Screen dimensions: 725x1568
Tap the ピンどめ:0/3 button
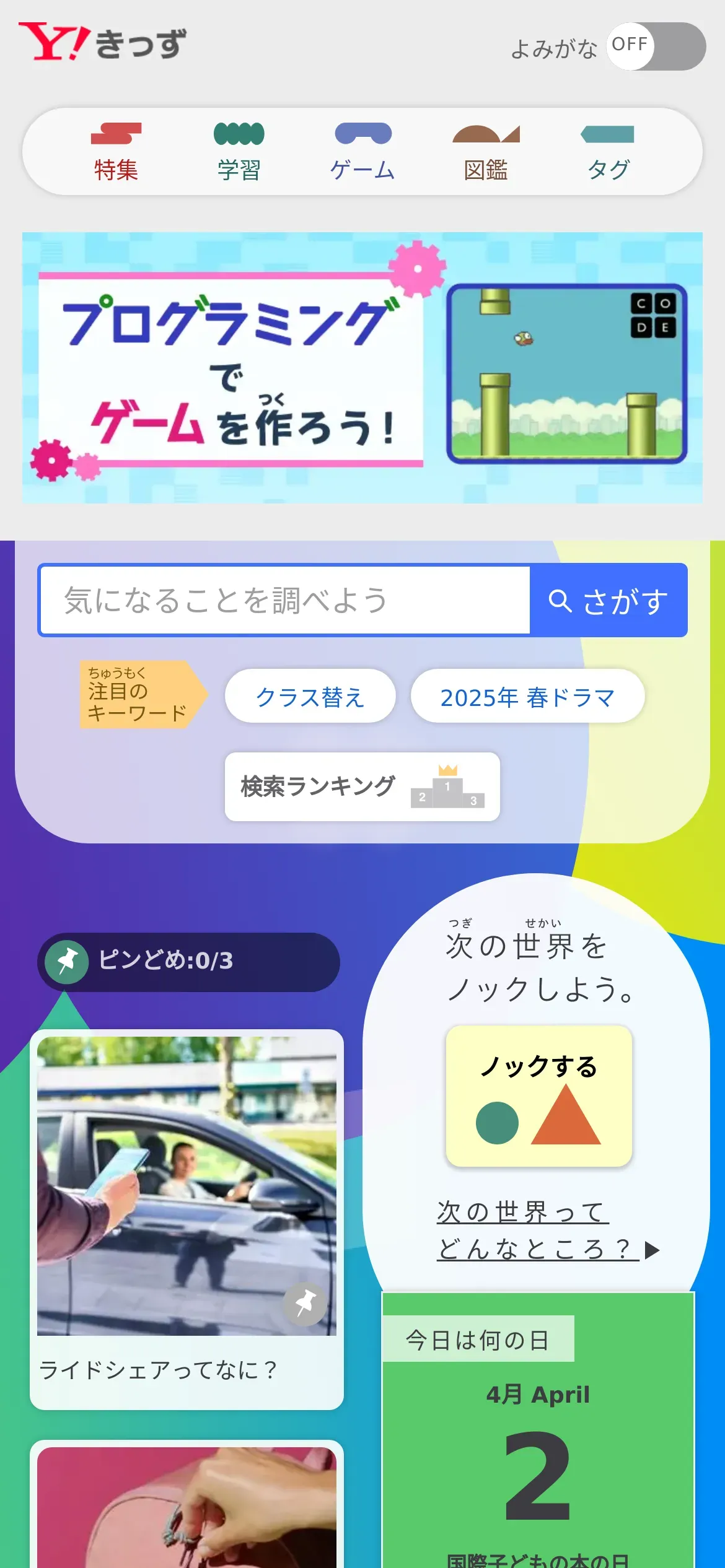(x=188, y=962)
